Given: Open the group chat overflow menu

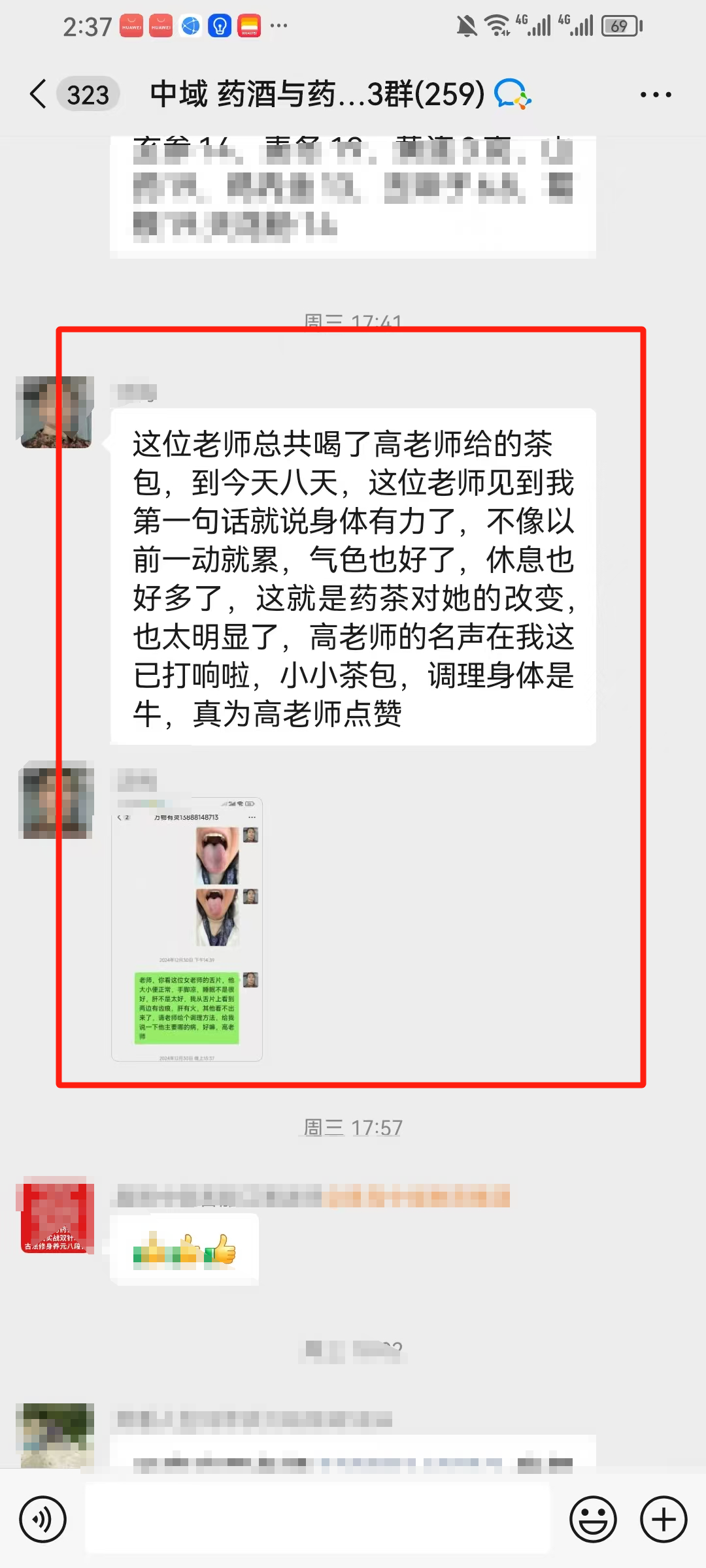Looking at the screenshot, I should 655,95.
